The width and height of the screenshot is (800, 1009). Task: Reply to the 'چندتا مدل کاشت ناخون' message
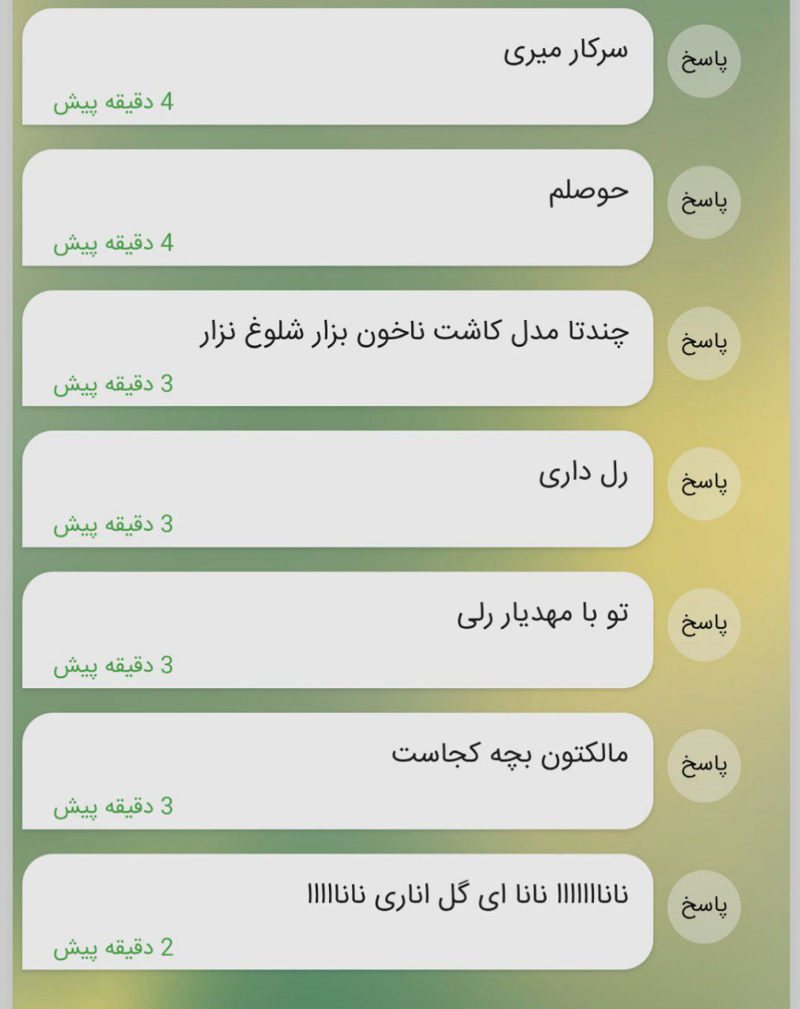704,343
